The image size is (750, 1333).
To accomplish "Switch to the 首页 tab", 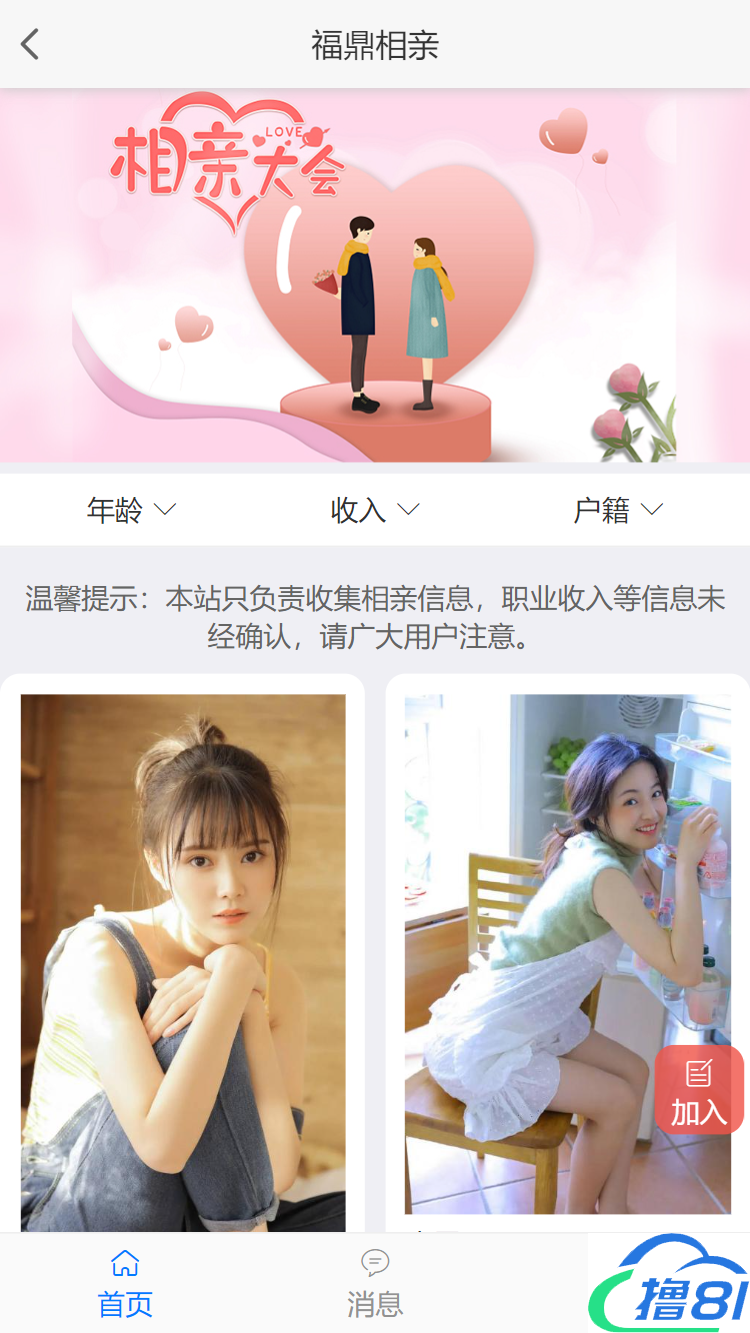I will tap(125, 1284).
